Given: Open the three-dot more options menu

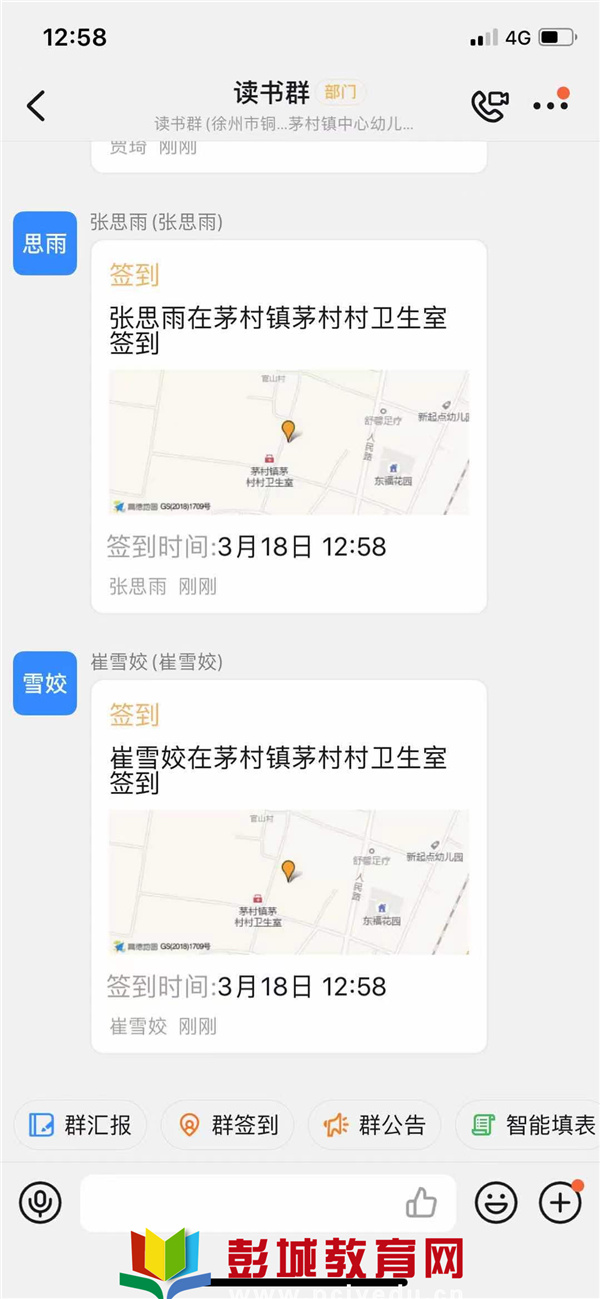Looking at the screenshot, I should (x=550, y=105).
